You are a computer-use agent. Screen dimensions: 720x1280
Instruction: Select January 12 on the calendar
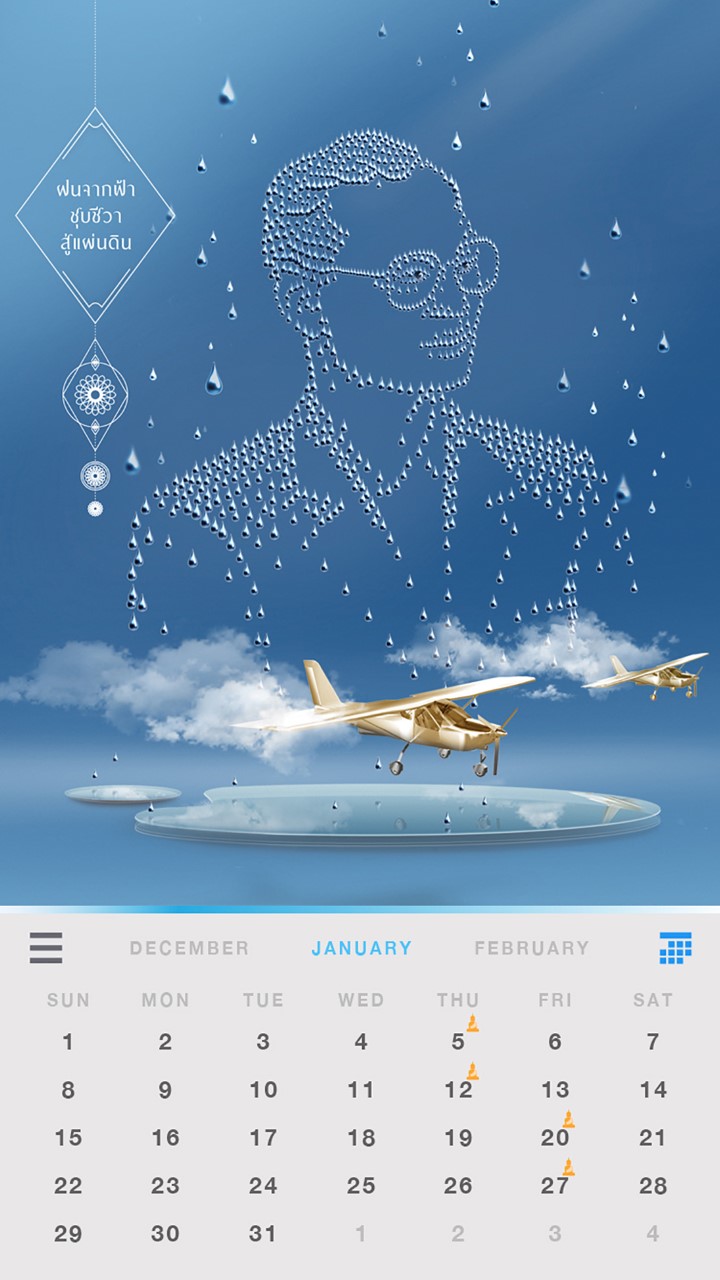(458, 1090)
